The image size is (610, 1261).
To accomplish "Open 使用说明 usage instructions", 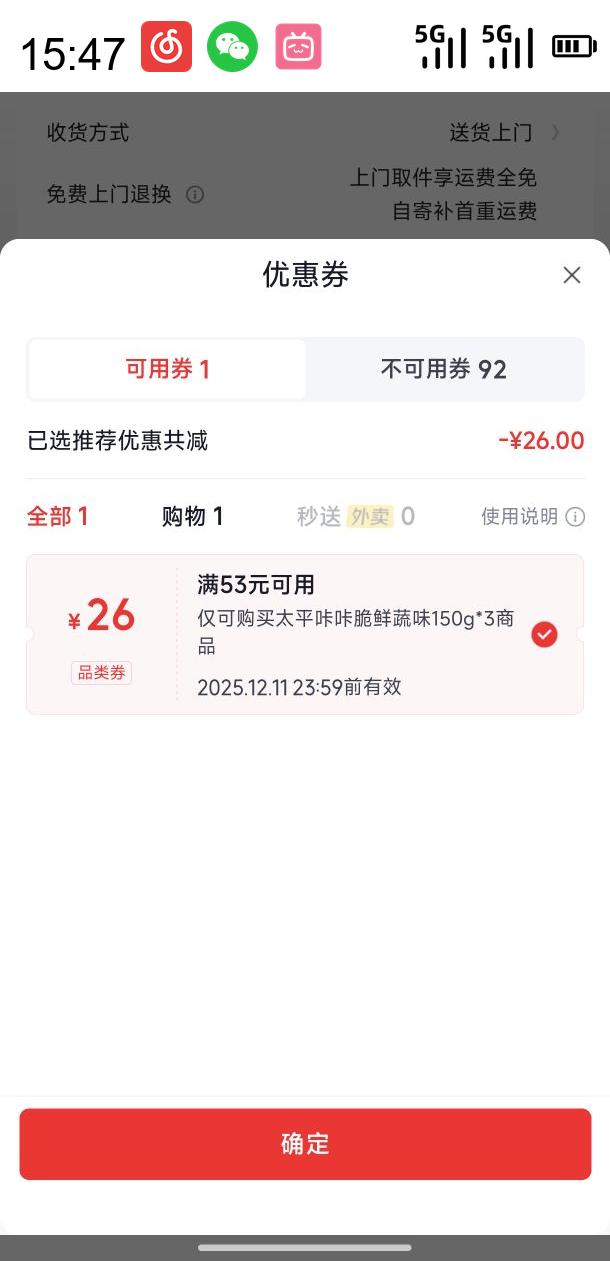I will point(532,516).
